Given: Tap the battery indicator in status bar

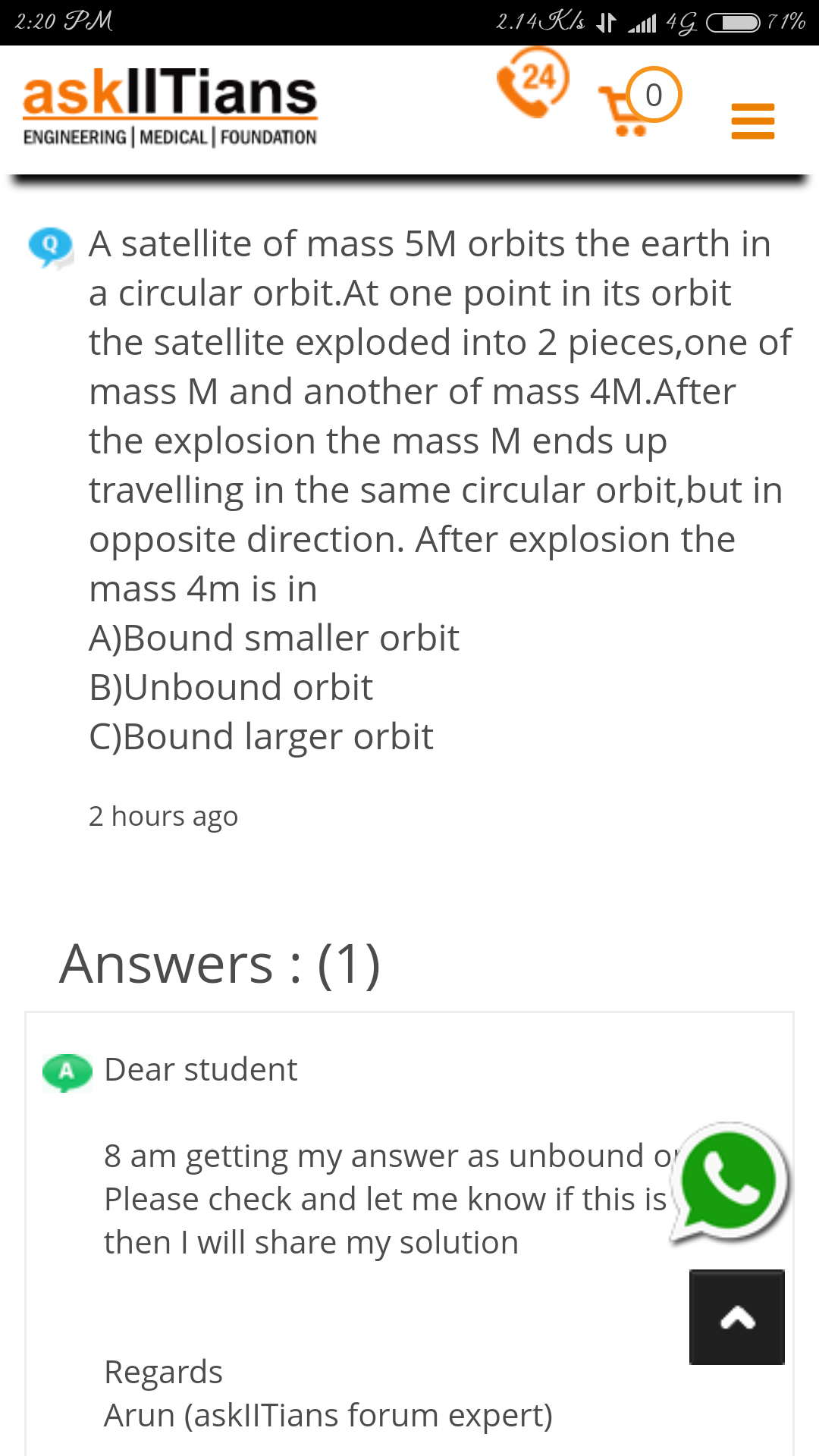Looking at the screenshot, I should pyautogui.click(x=733, y=23).
